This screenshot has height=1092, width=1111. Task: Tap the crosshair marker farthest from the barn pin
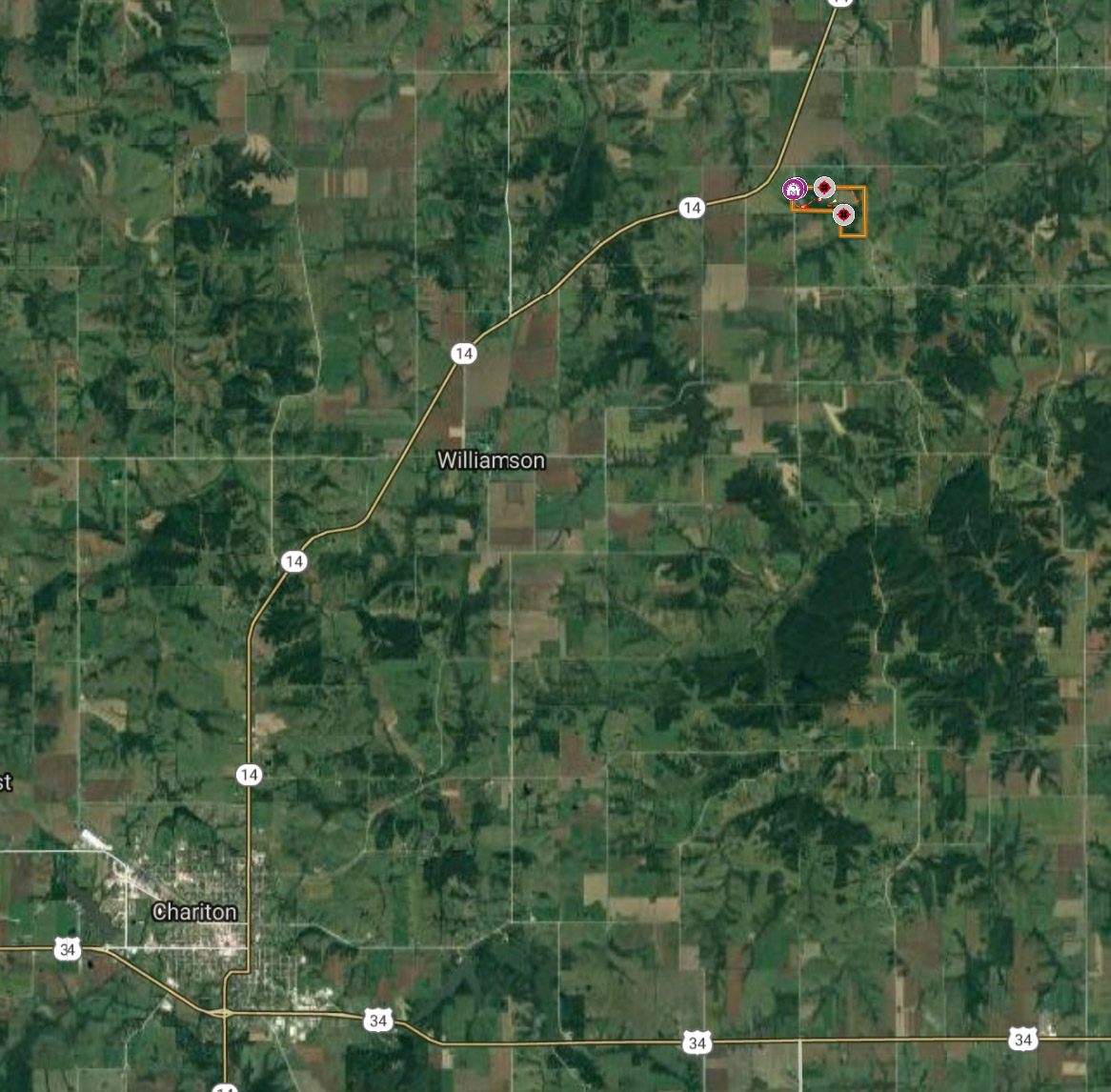tap(843, 215)
